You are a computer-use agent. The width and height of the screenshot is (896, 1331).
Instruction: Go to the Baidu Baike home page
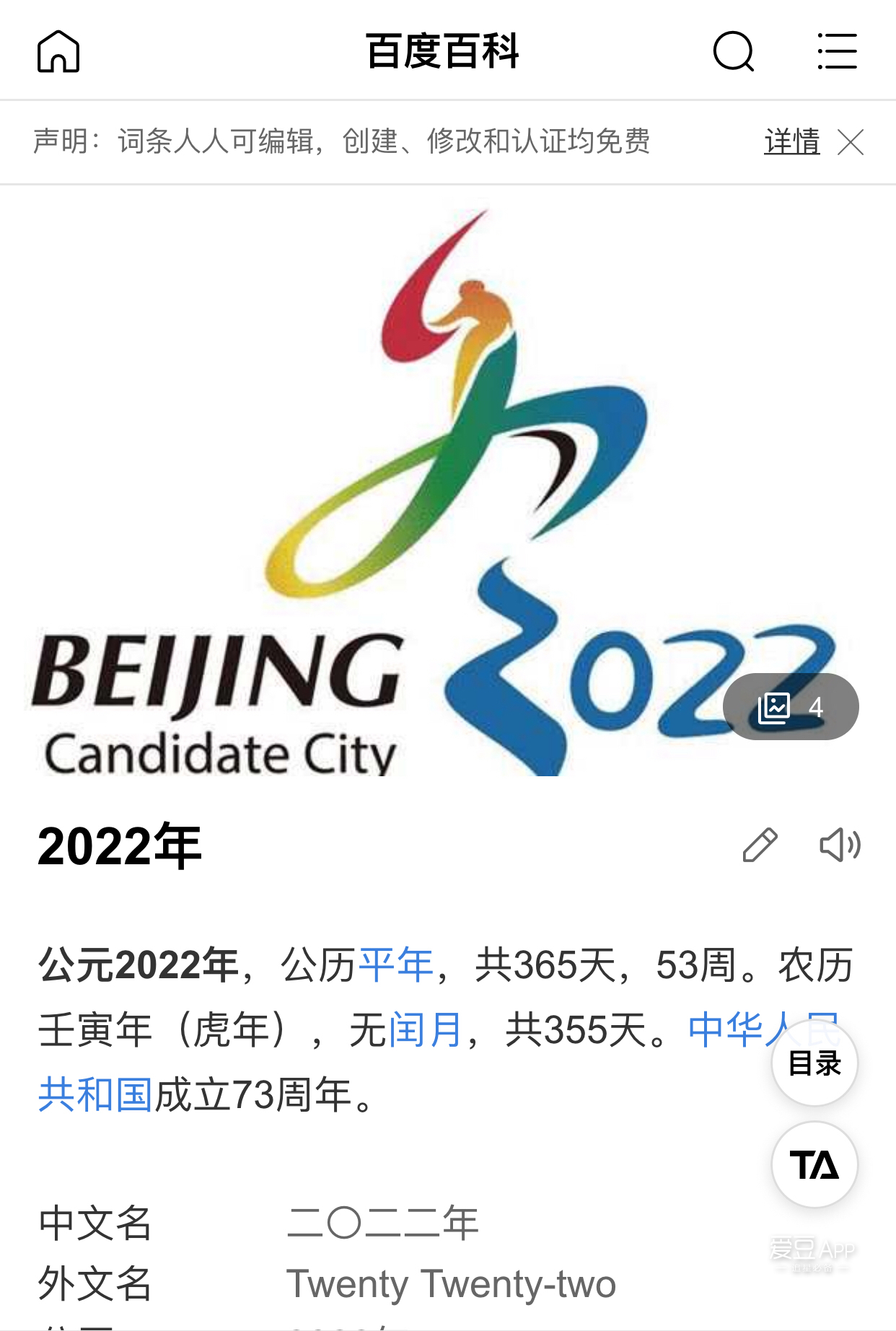[58, 51]
